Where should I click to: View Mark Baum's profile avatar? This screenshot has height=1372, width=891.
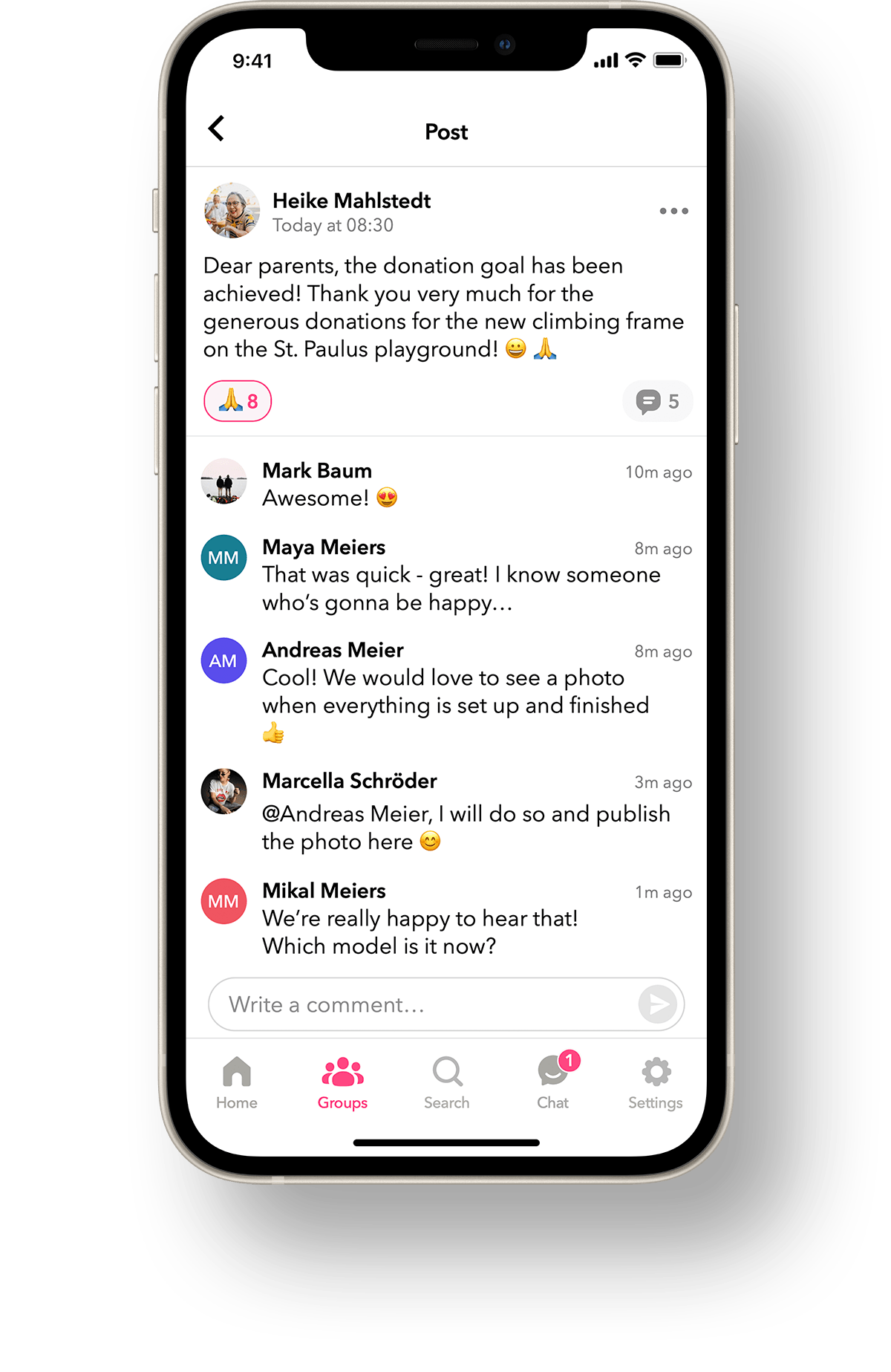click(223, 481)
